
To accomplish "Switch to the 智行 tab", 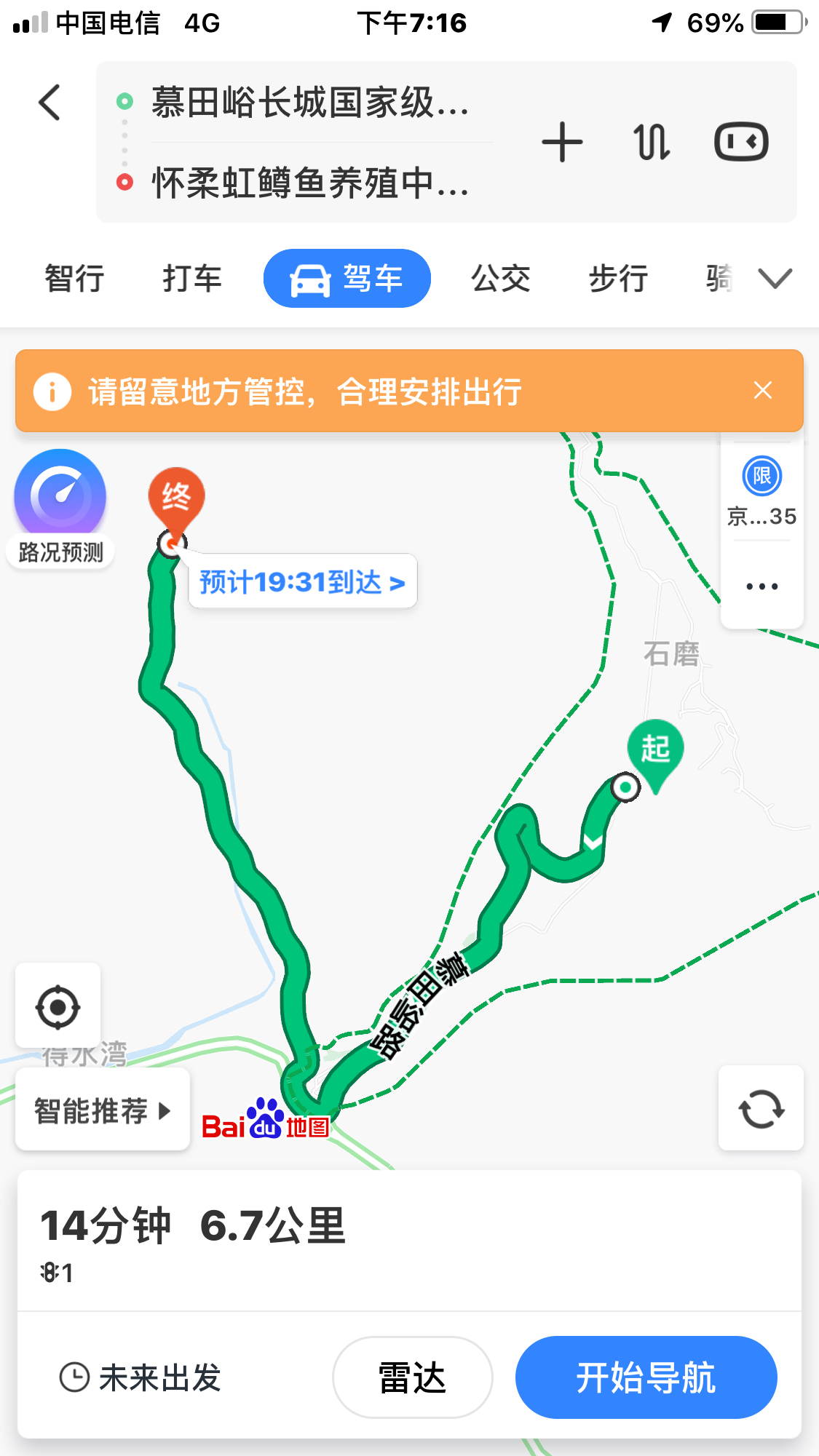I will 74,279.
